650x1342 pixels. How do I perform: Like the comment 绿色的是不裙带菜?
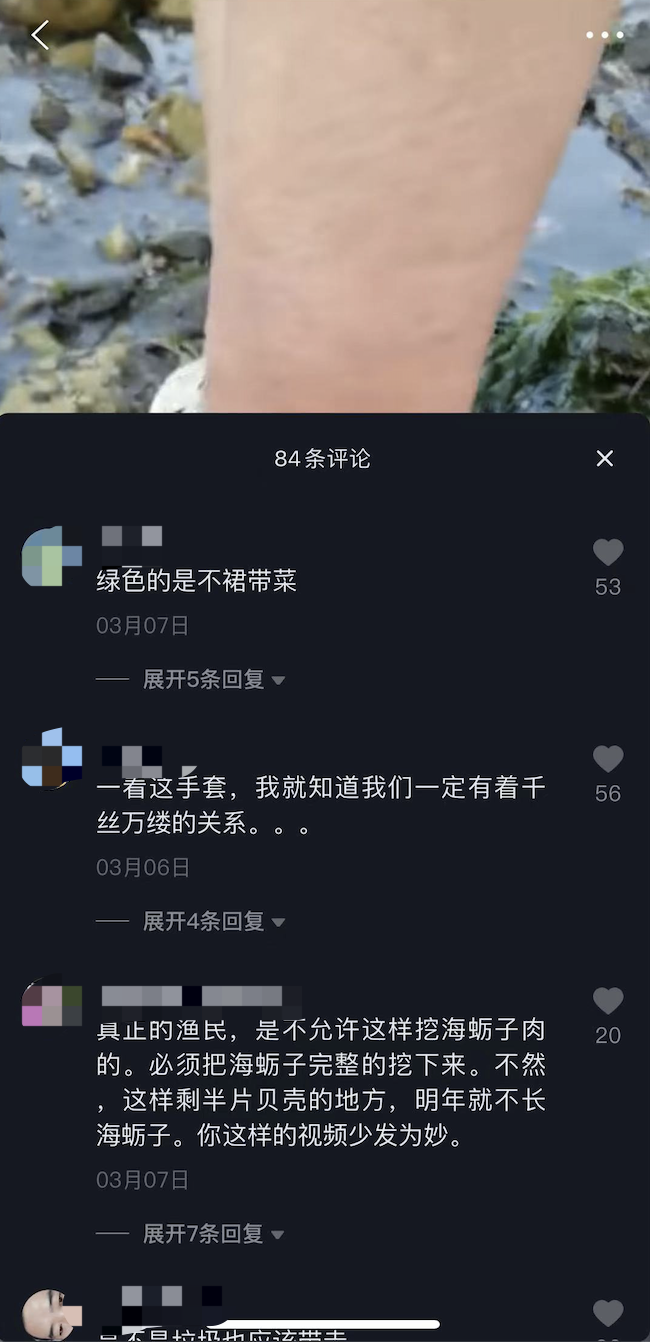608,553
